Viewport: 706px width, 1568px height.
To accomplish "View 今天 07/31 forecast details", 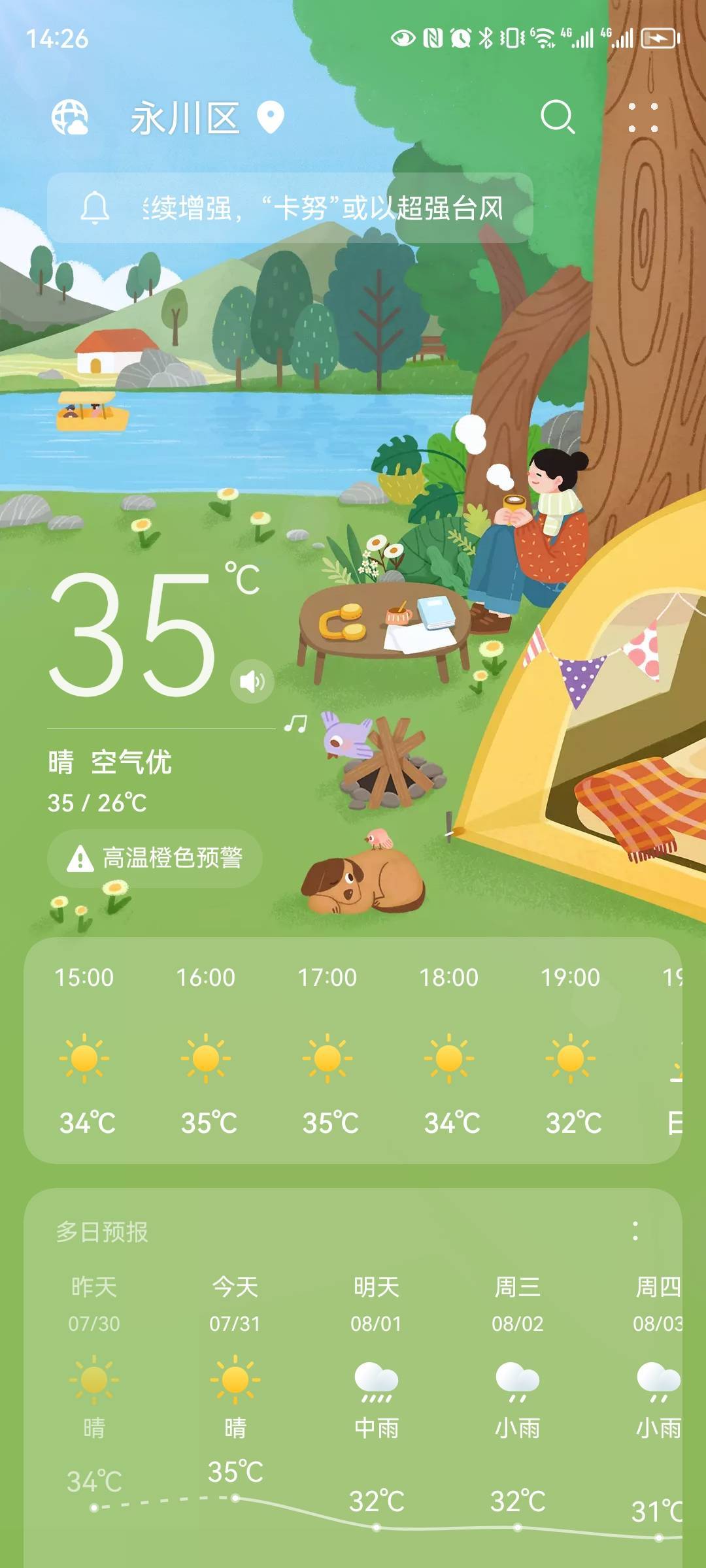I will (235, 1372).
